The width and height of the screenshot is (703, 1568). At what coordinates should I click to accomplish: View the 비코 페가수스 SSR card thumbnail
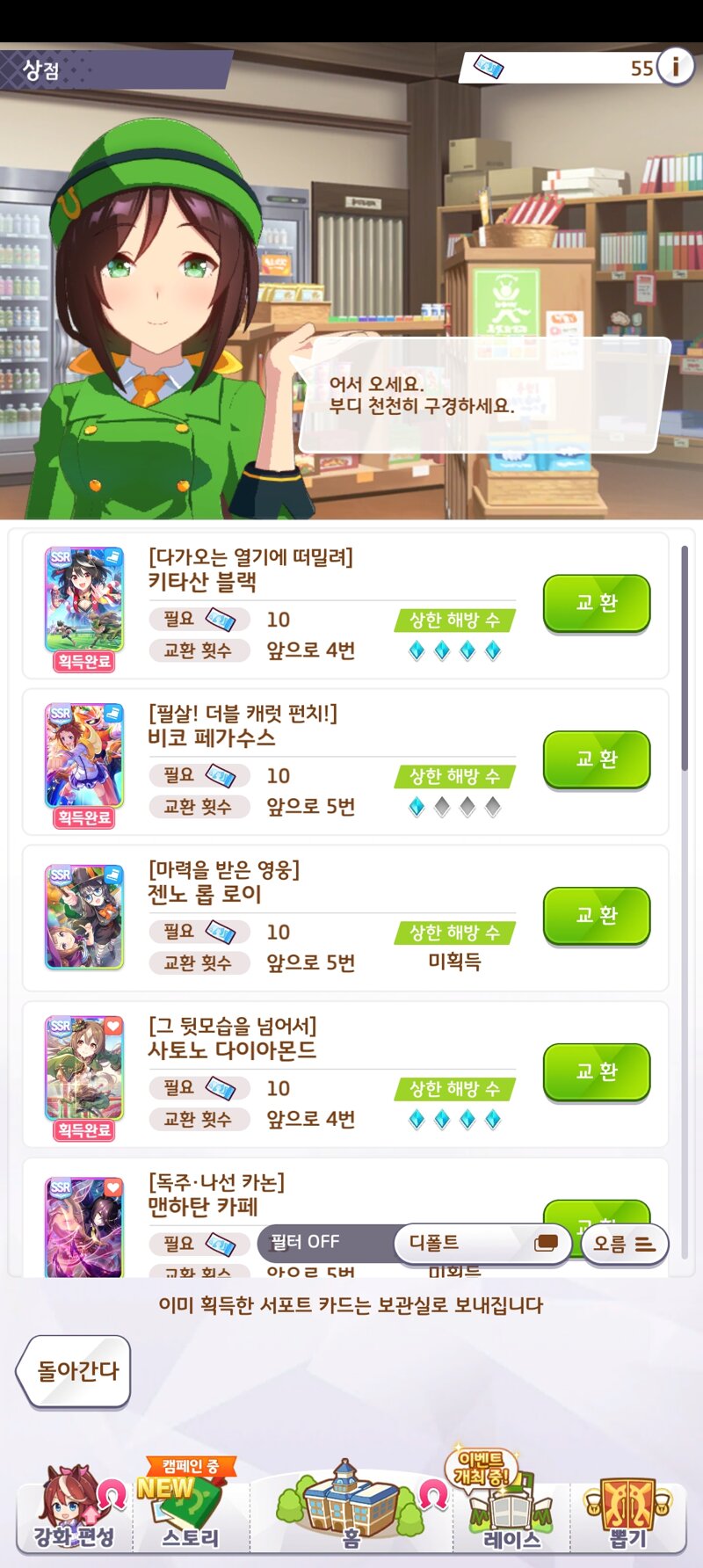tap(84, 756)
